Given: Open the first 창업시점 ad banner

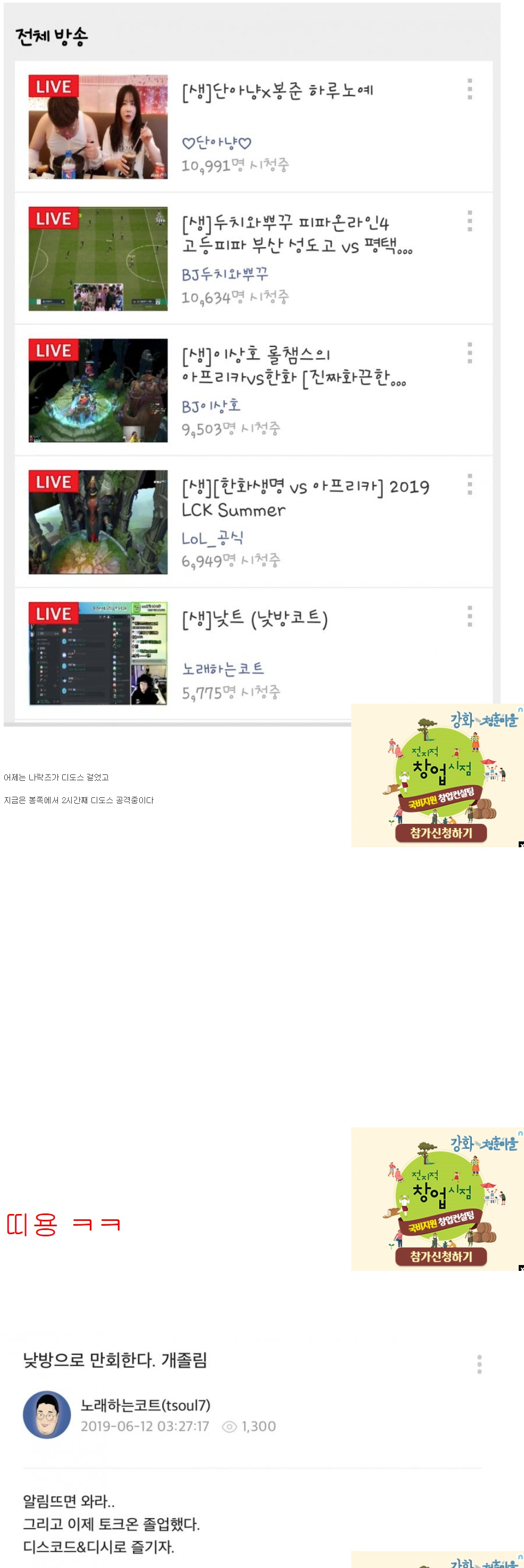Looking at the screenshot, I should tap(437, 775).
